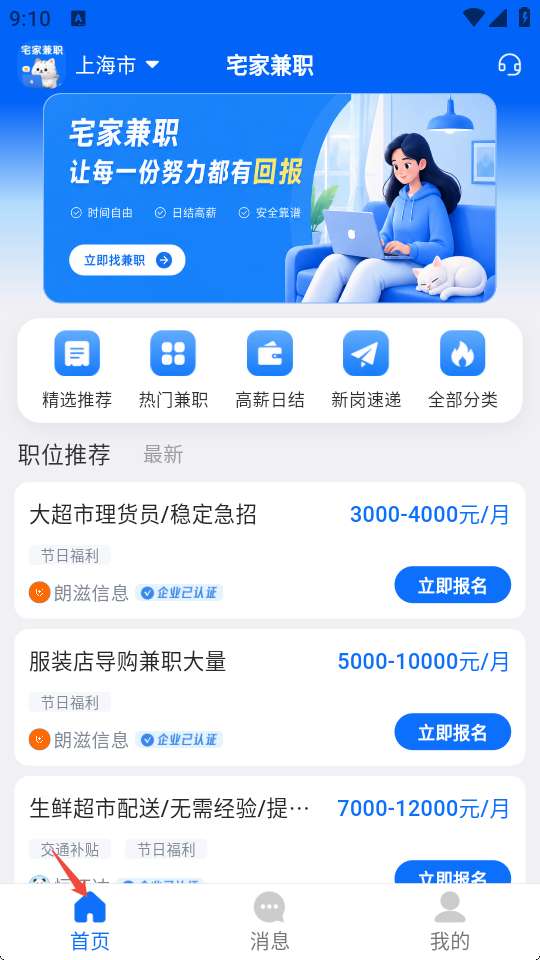Image resolution: width=540 pixels, height=960 pixels.
Task: Open the customer service headset icon
Action: click(509, 65)
